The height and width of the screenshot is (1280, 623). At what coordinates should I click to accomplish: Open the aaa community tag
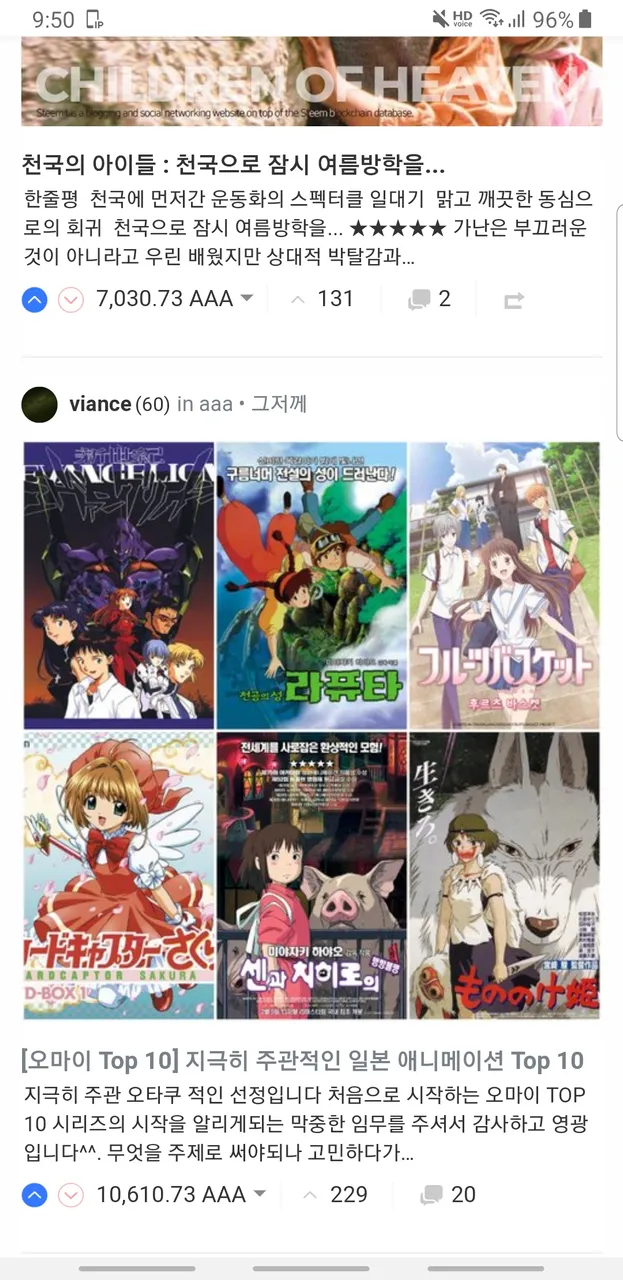point(215,404)
